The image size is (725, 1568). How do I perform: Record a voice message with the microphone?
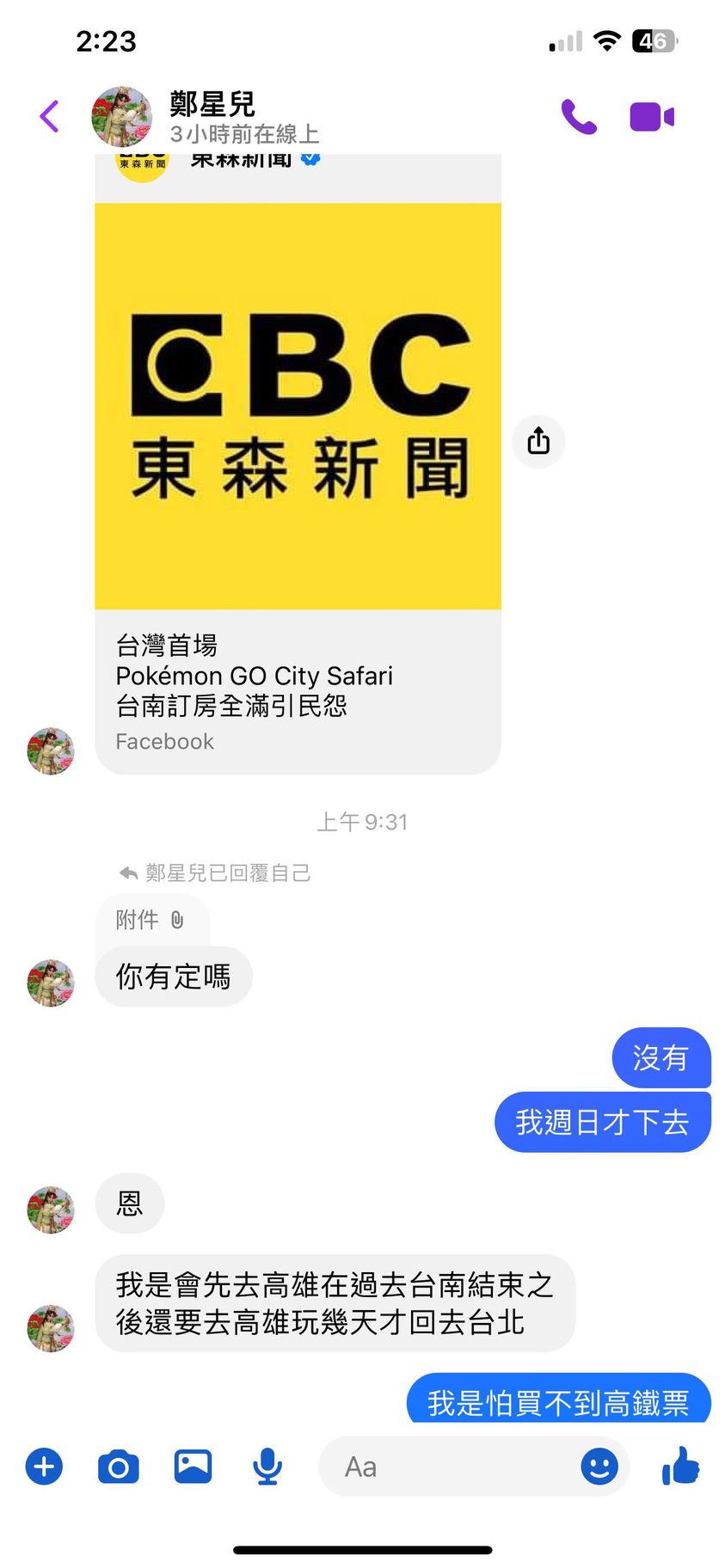pyautogui.click(x=267, y=1467)
